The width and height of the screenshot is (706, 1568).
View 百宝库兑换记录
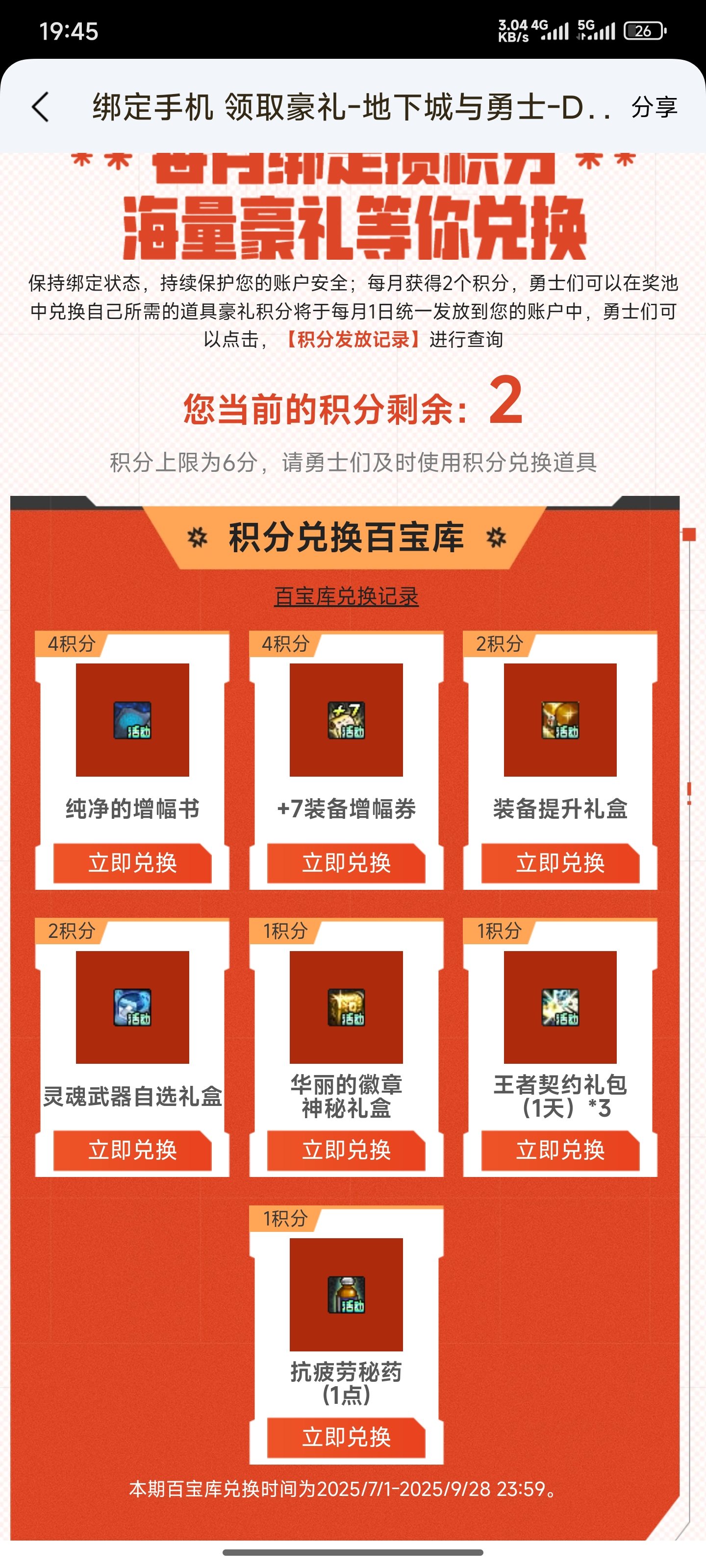346,596
